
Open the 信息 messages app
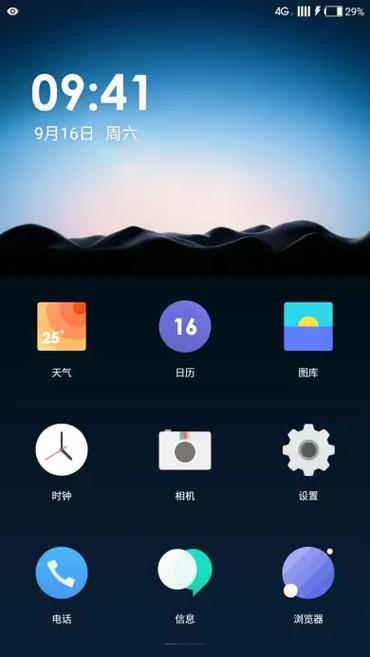point(185,572)
